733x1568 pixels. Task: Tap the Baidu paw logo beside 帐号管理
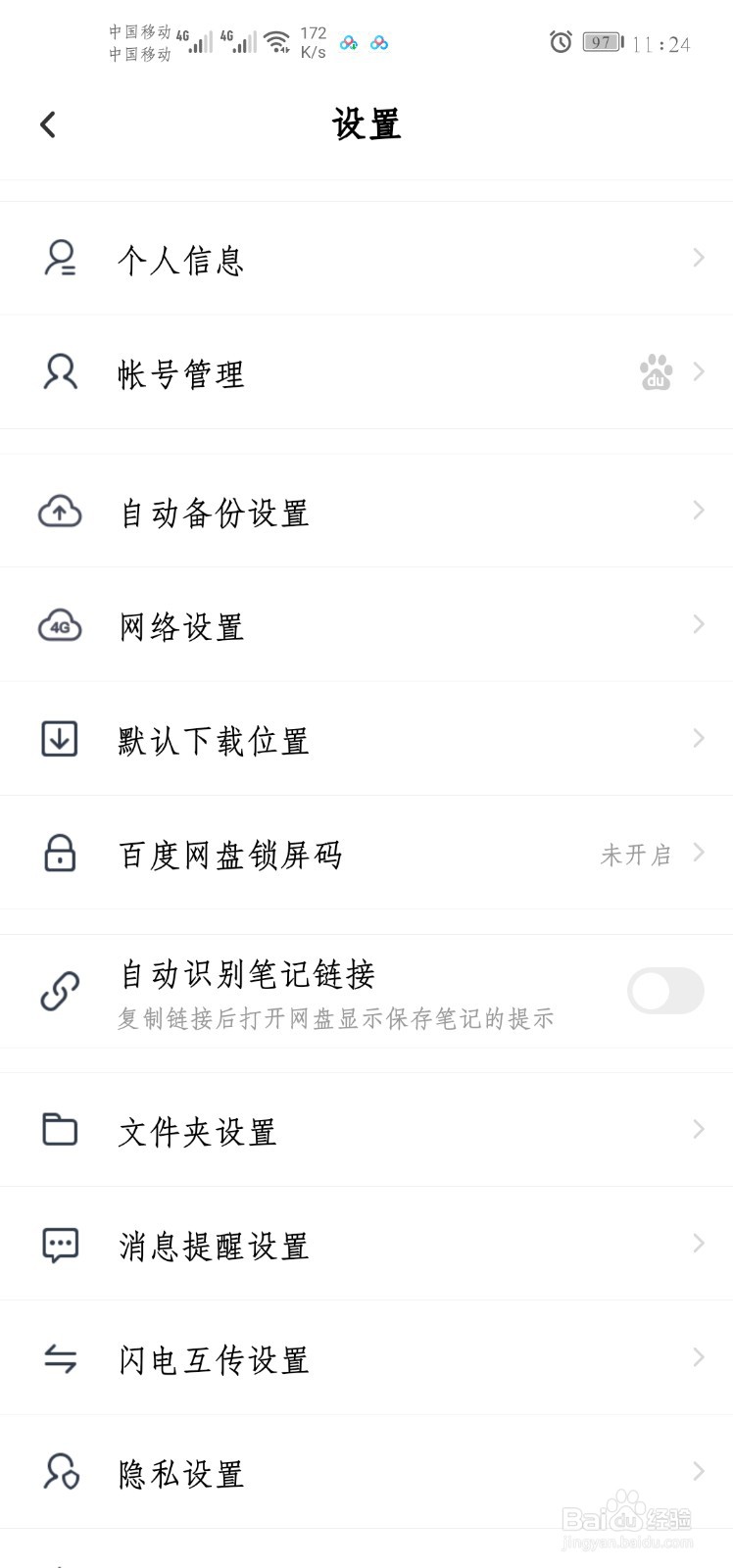pos(657,372)
